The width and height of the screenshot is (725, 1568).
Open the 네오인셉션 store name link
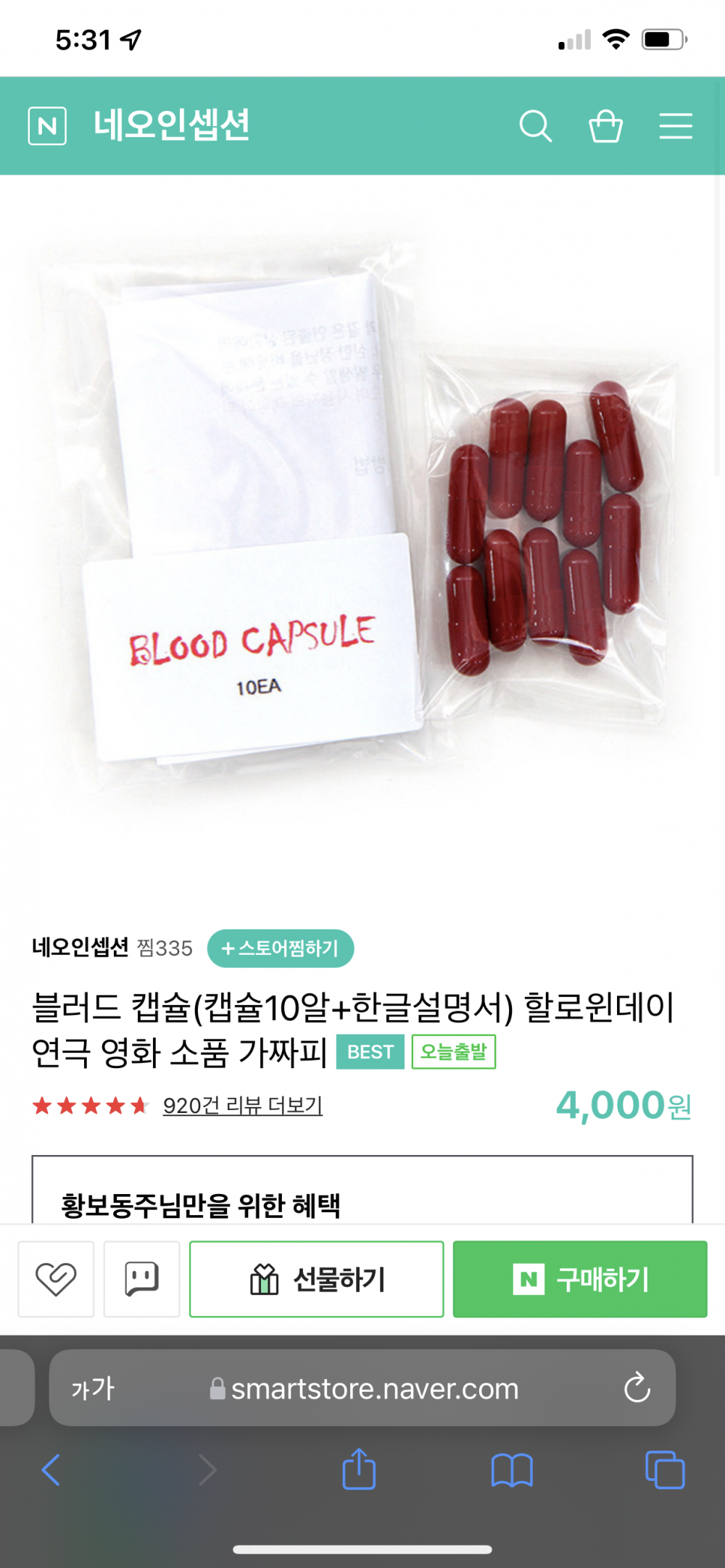(x=80, y=948)
